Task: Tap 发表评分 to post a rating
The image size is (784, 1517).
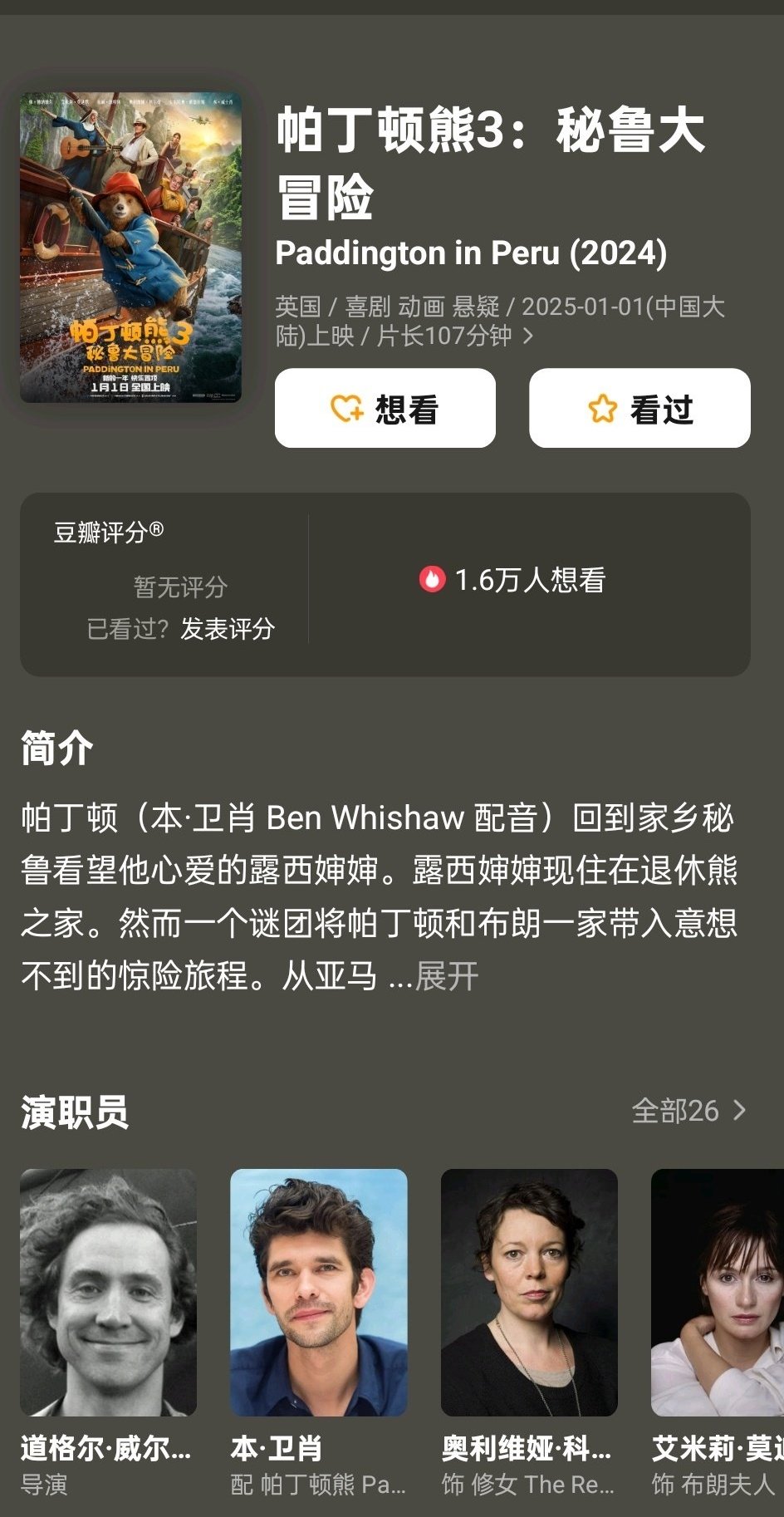Action: click(x=227, y=629)
